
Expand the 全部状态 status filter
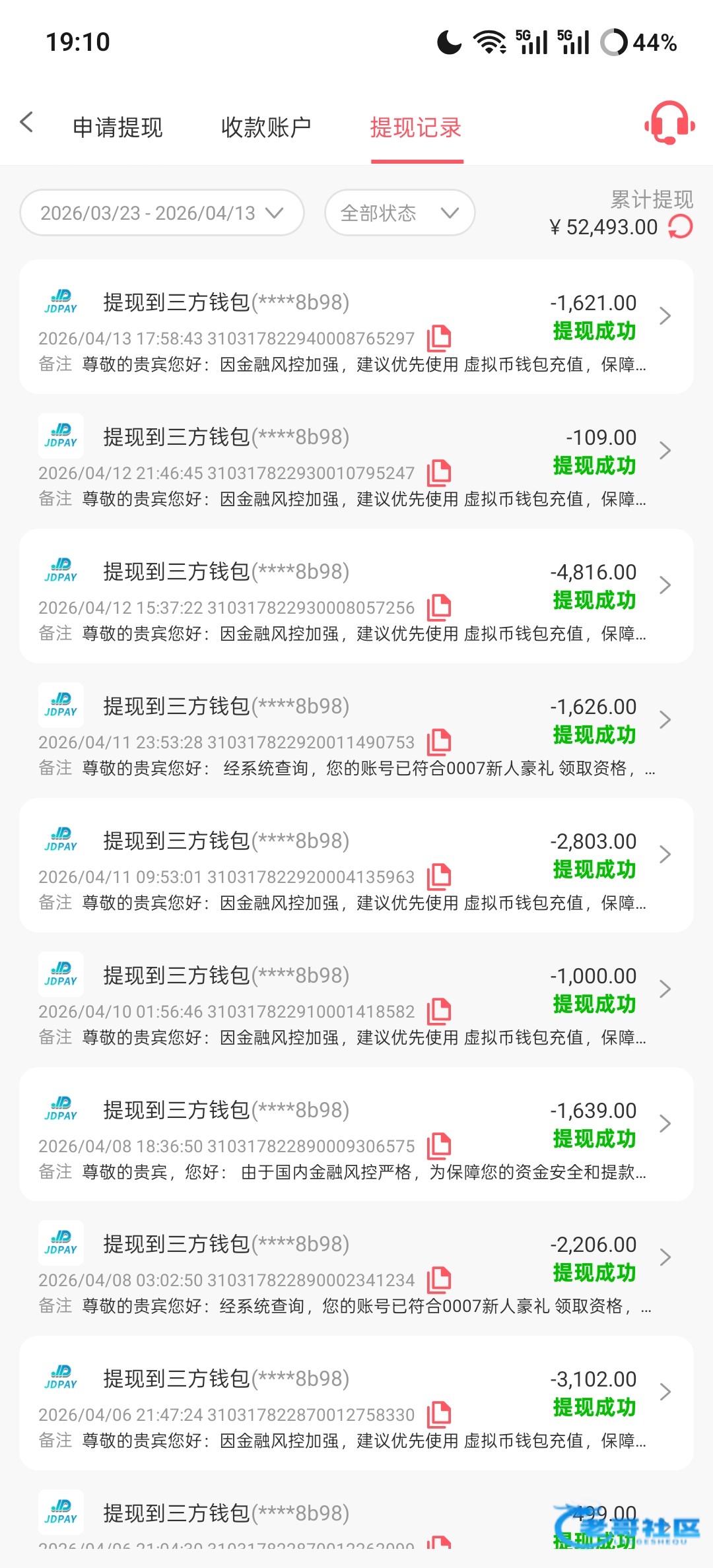pos(399,213)
